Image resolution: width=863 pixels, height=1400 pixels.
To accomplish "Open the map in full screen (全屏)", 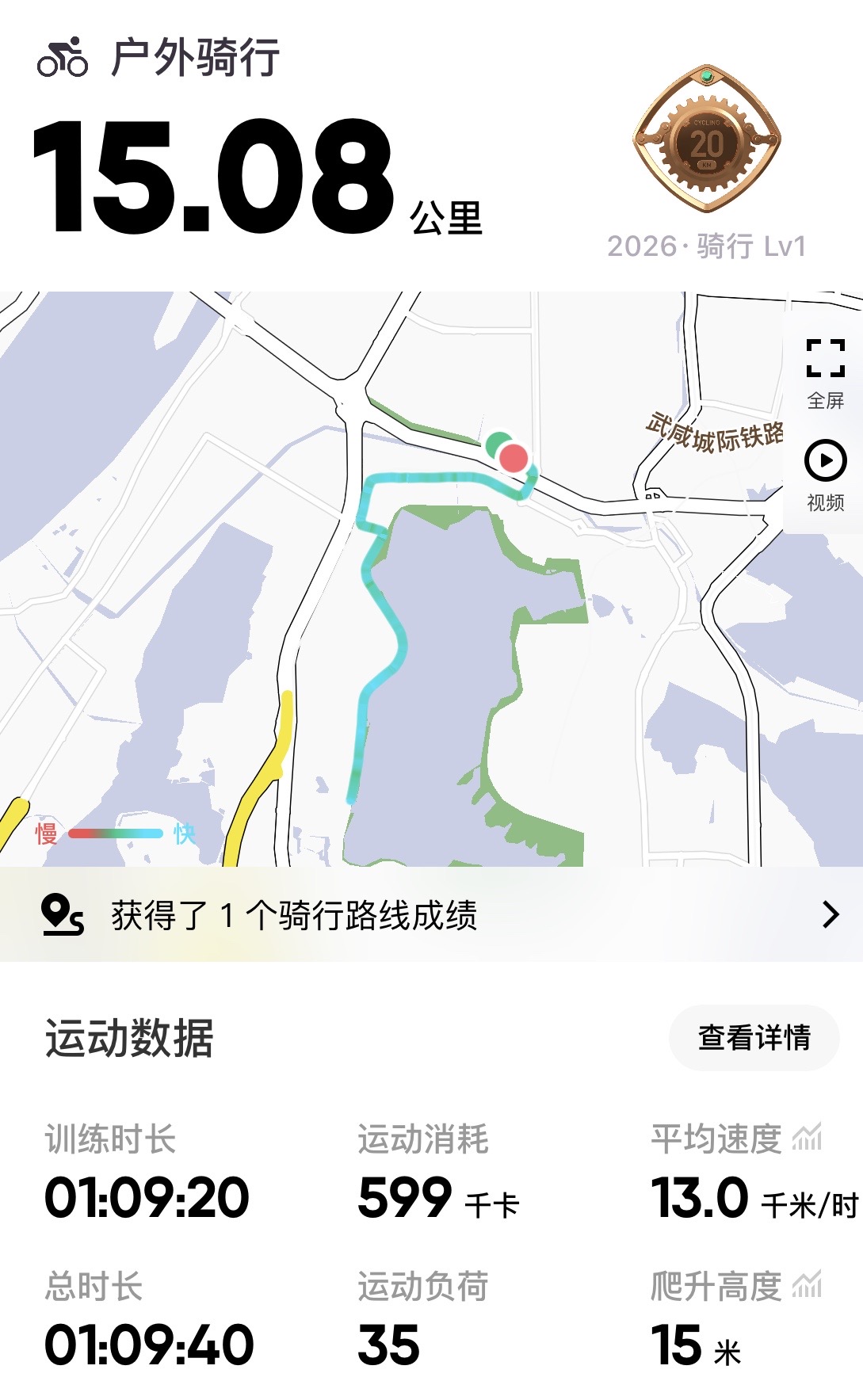I will 825,371.
